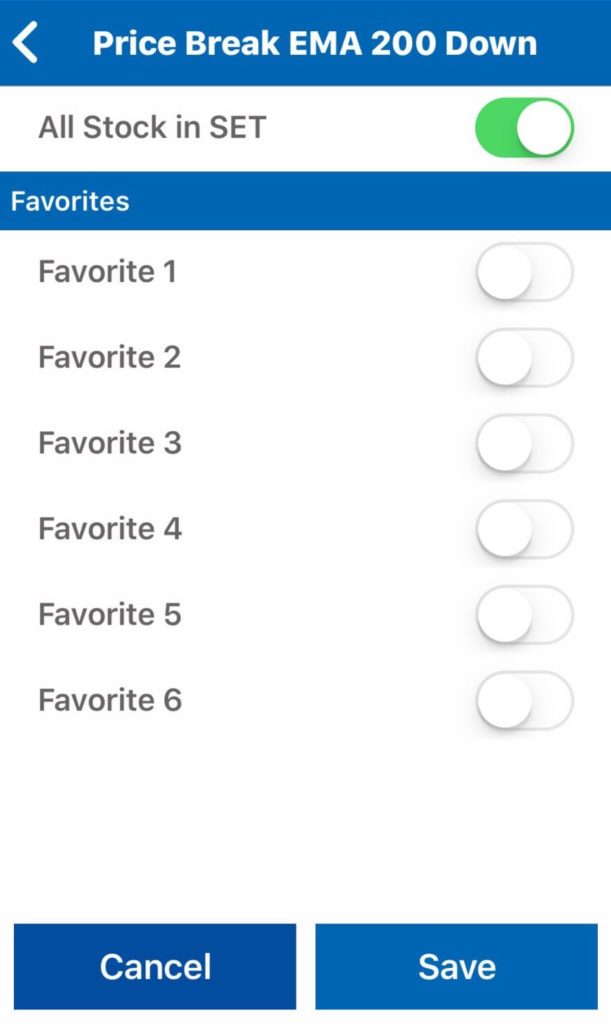This screenshot has width=611, height=1024.
Task: Enable the Favorite 2 toggle
Action: click(x=524, y=357)
